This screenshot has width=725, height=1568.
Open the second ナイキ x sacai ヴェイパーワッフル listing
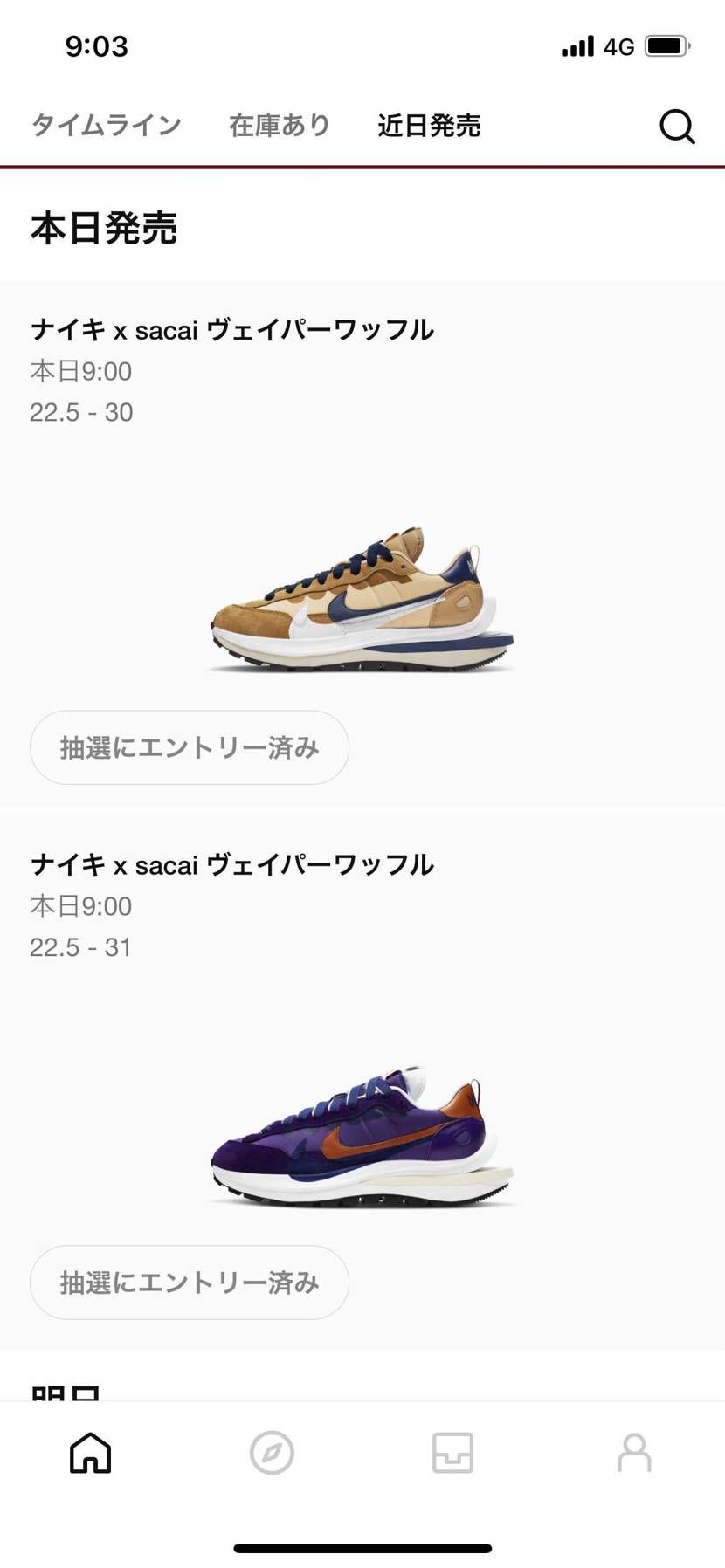(231, 864)
